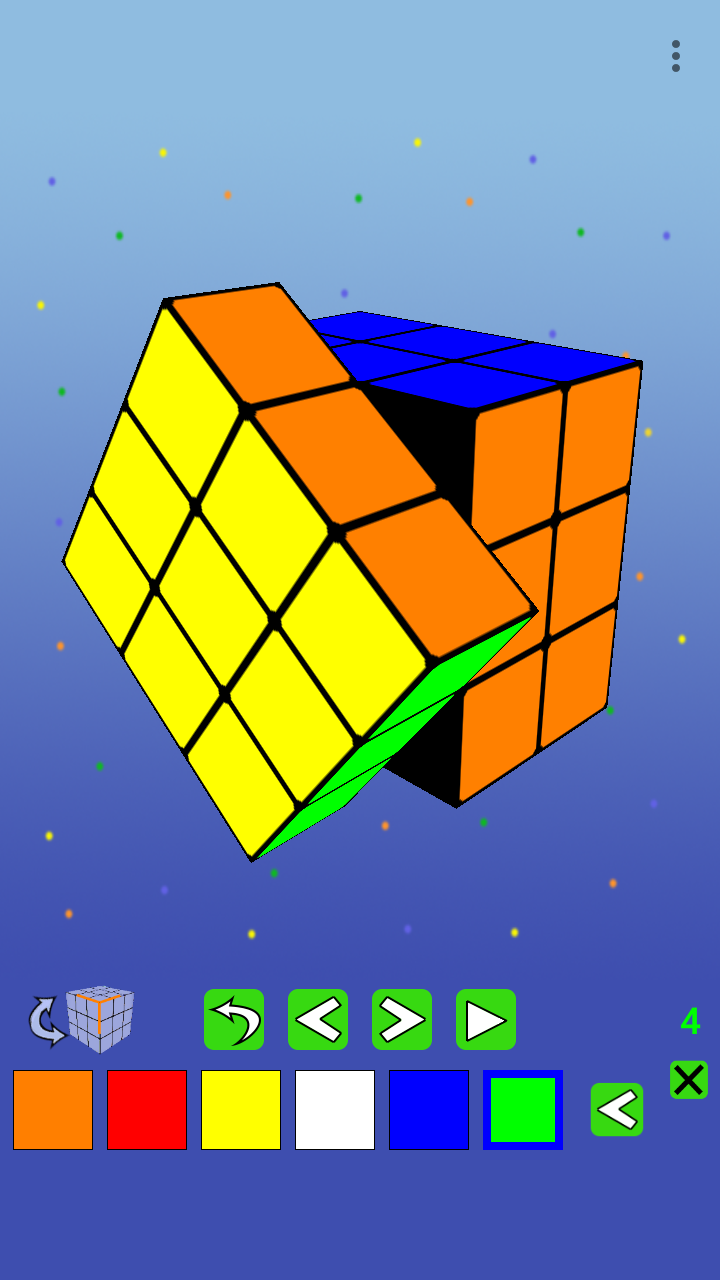Tap the rotate cube view icon
The width and height of the screenshot is (720, 1280).
coord(82,1019)
